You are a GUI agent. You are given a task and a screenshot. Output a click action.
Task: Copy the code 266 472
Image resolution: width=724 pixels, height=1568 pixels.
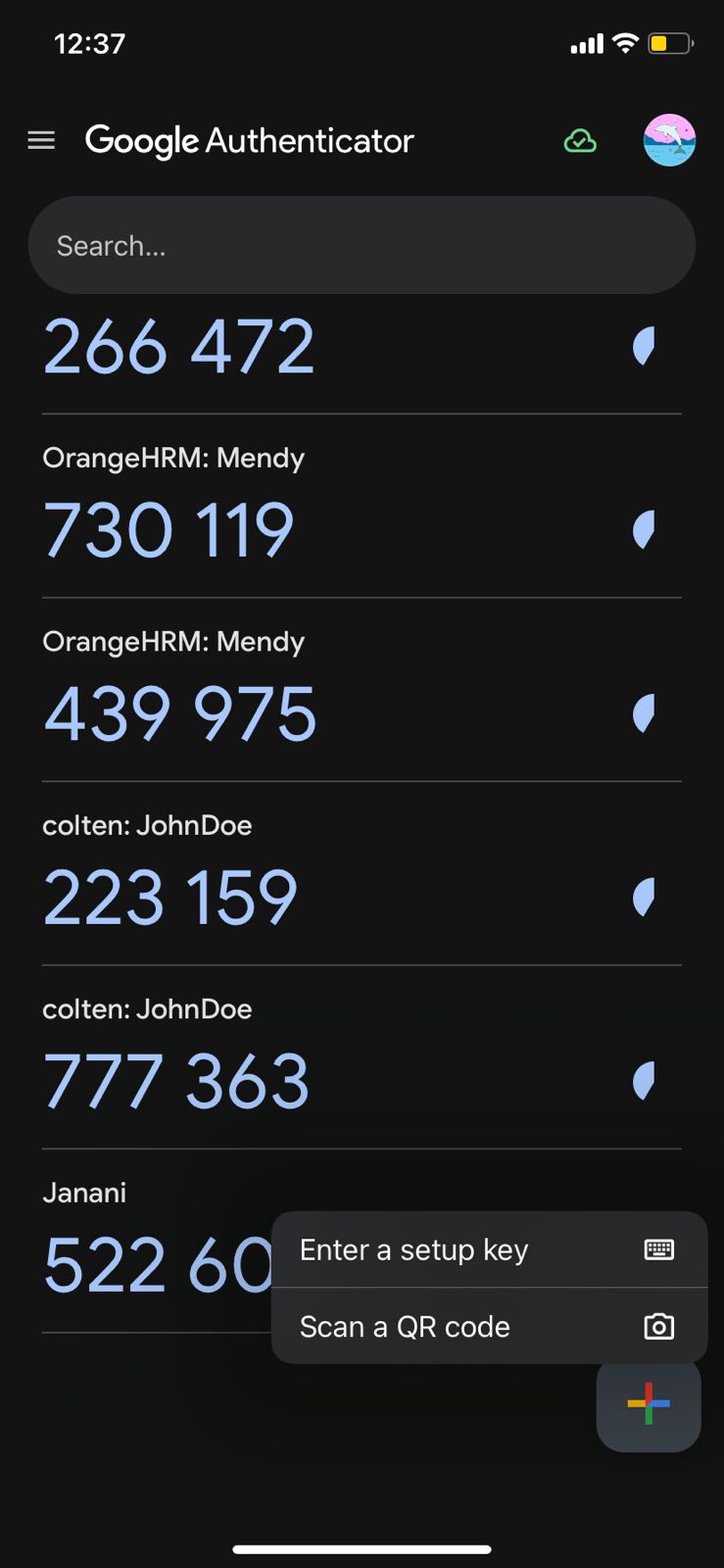(x=179, y=347)
